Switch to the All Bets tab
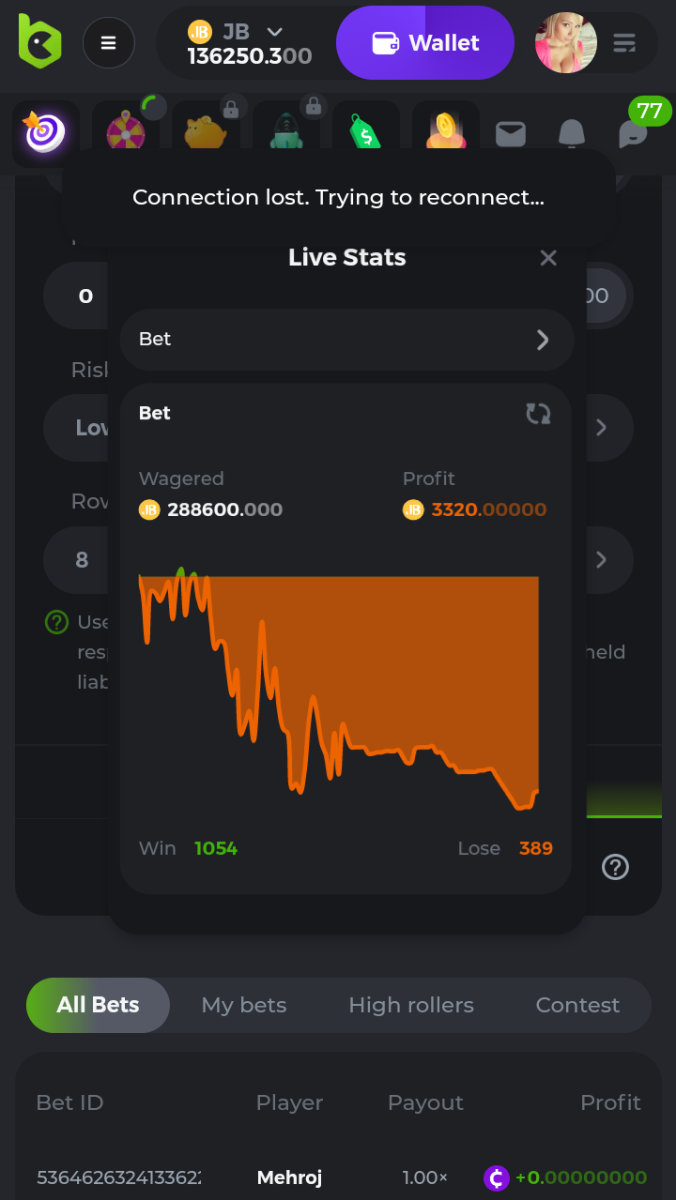The height and width of the screenshot is (1200, 676). point(98,1005)
